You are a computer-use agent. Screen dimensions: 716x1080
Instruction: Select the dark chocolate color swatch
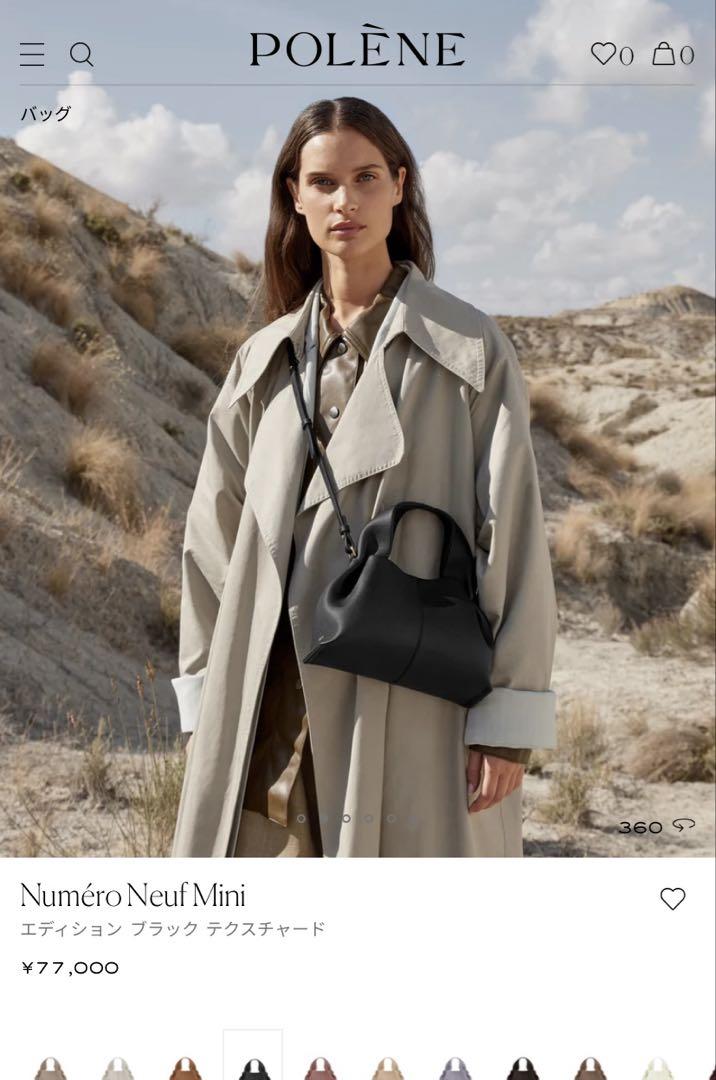[523, 1068]
